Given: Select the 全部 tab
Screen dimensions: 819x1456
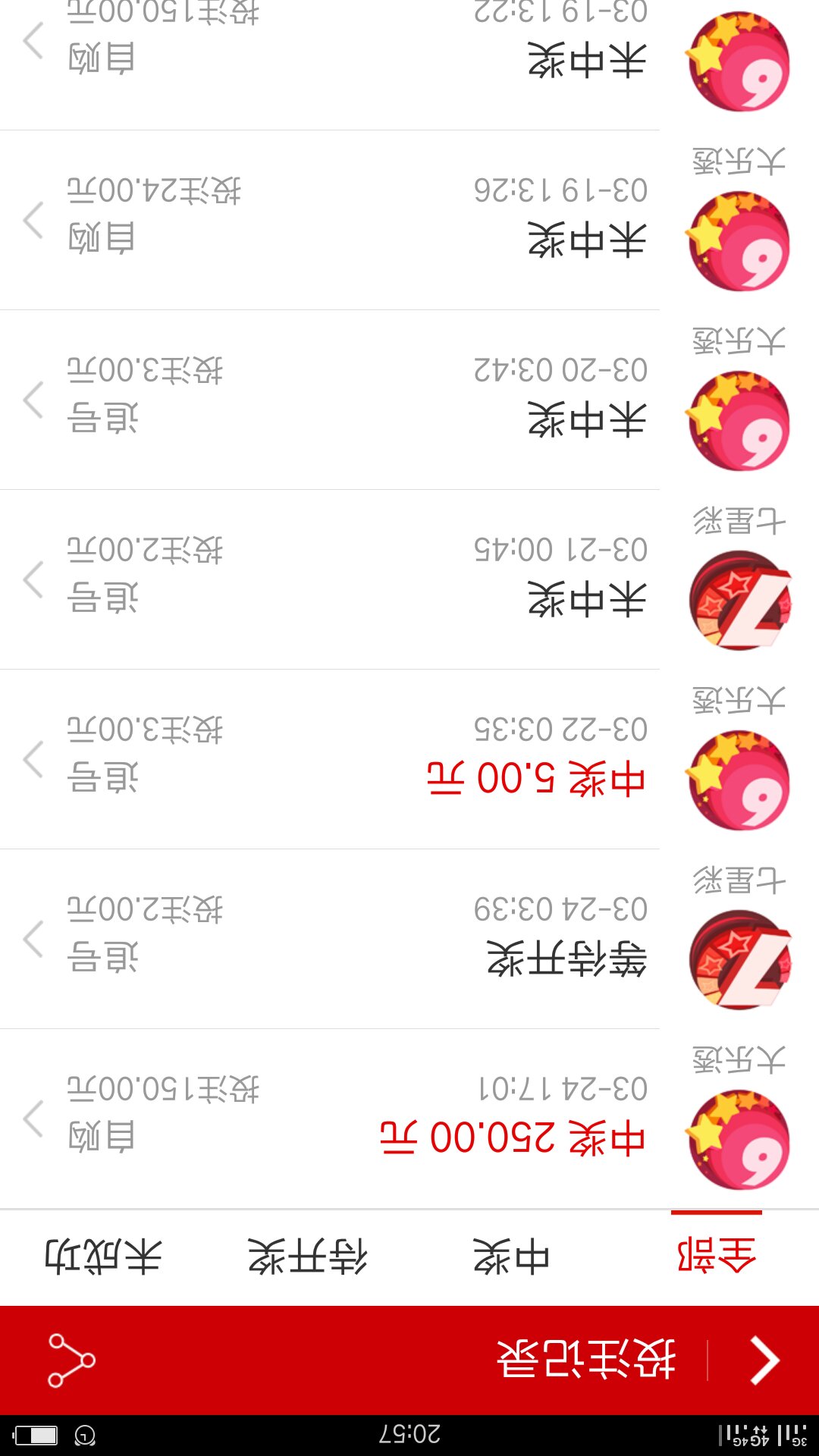Looking at the screenshot, I should [x=716, y=1256].
